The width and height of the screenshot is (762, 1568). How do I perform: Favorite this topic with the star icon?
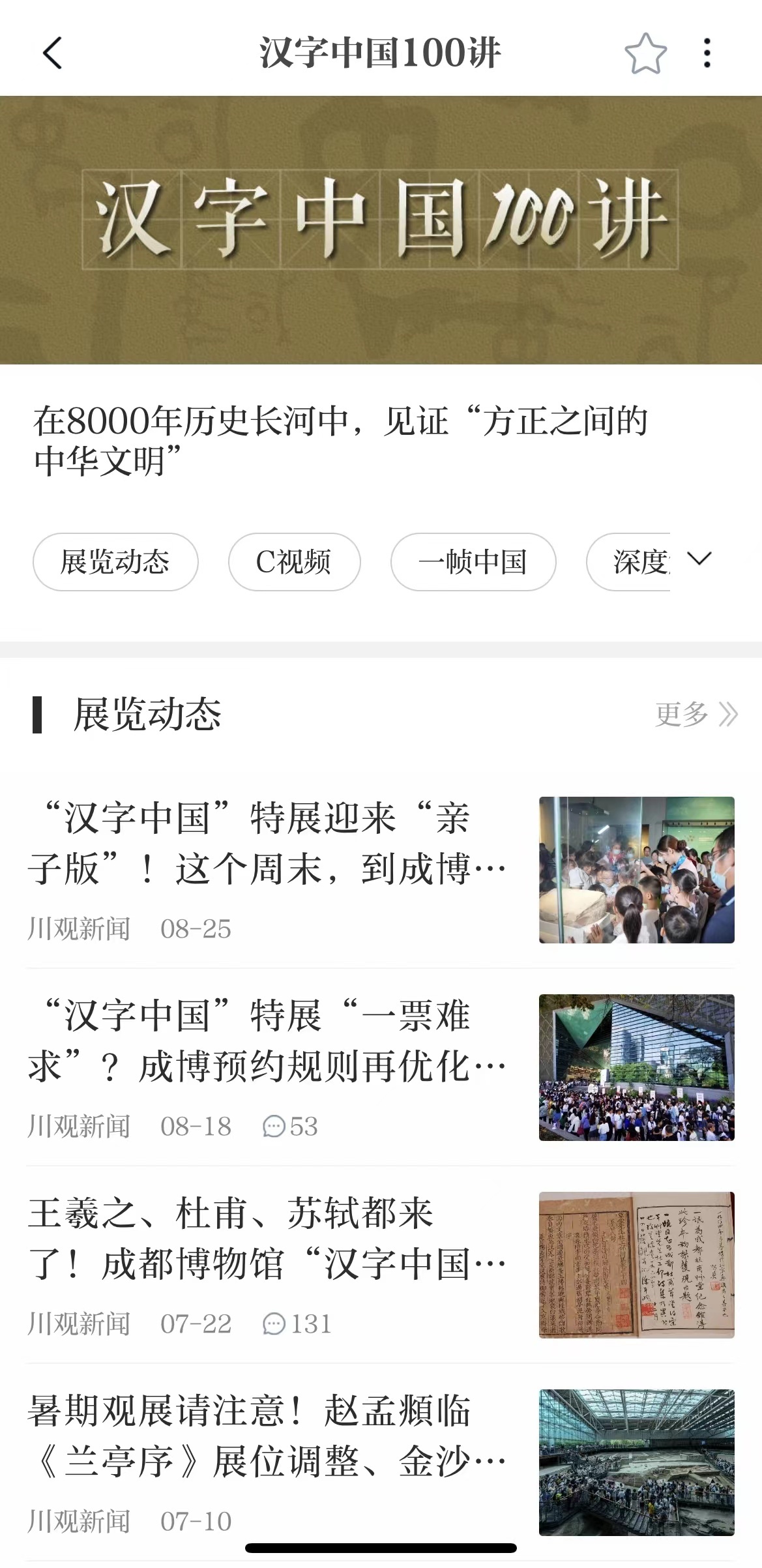(x=645, y=53)
